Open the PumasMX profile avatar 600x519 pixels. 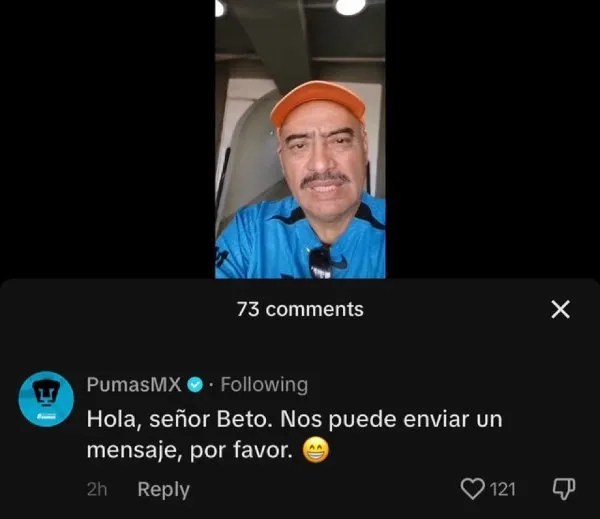click(x=46, y=398)
